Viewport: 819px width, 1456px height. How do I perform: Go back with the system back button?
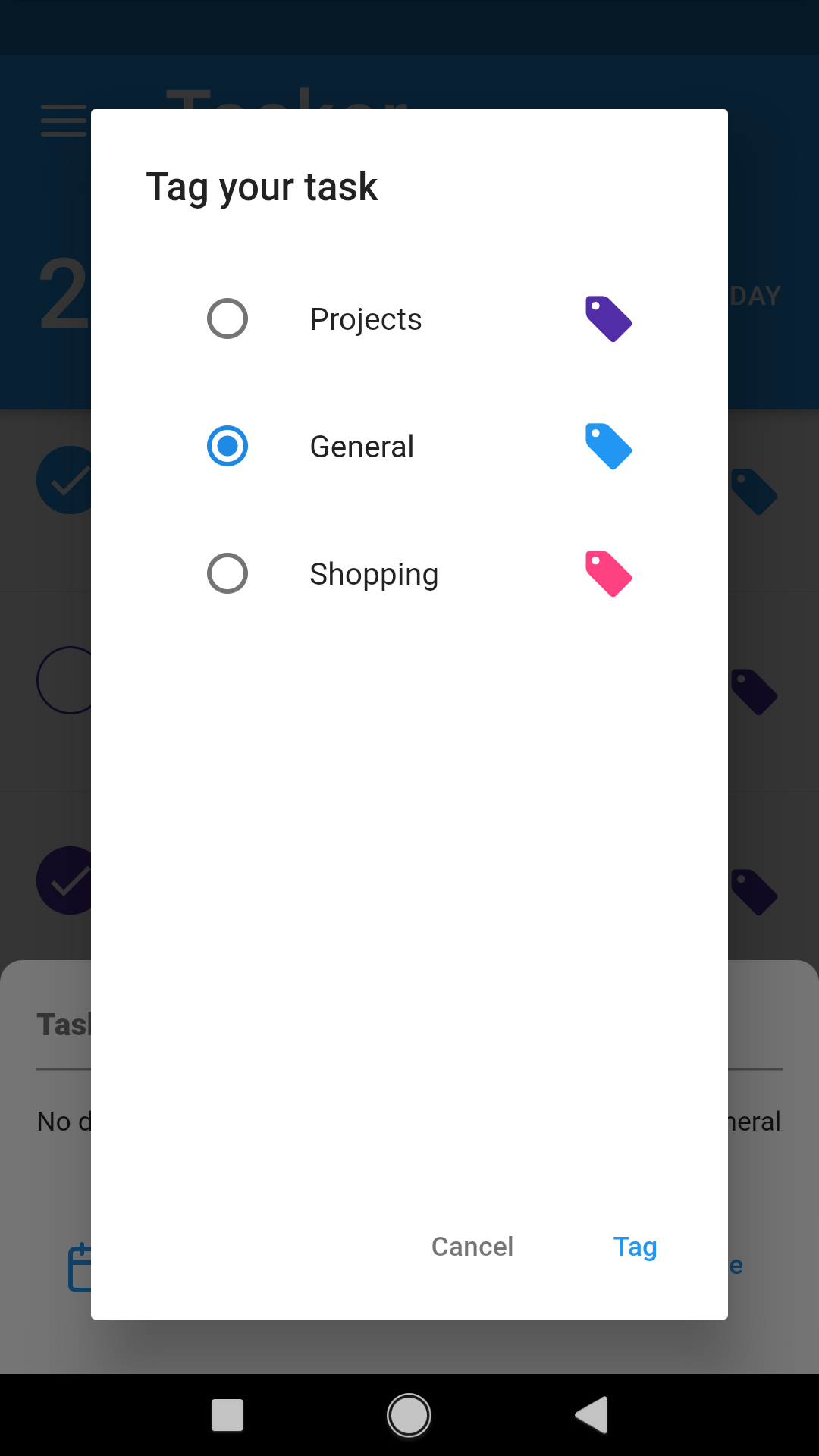pyautogui.click(x=592, y=1415)
